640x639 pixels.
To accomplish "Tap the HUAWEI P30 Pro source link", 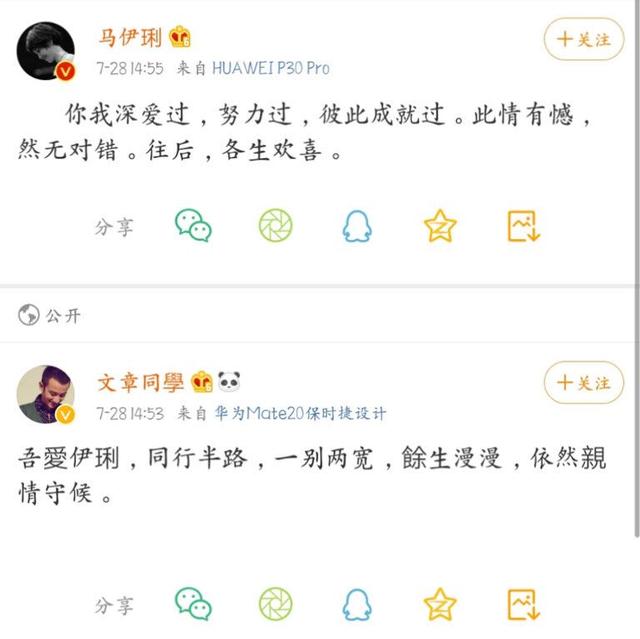I will (x=270, y=69).
